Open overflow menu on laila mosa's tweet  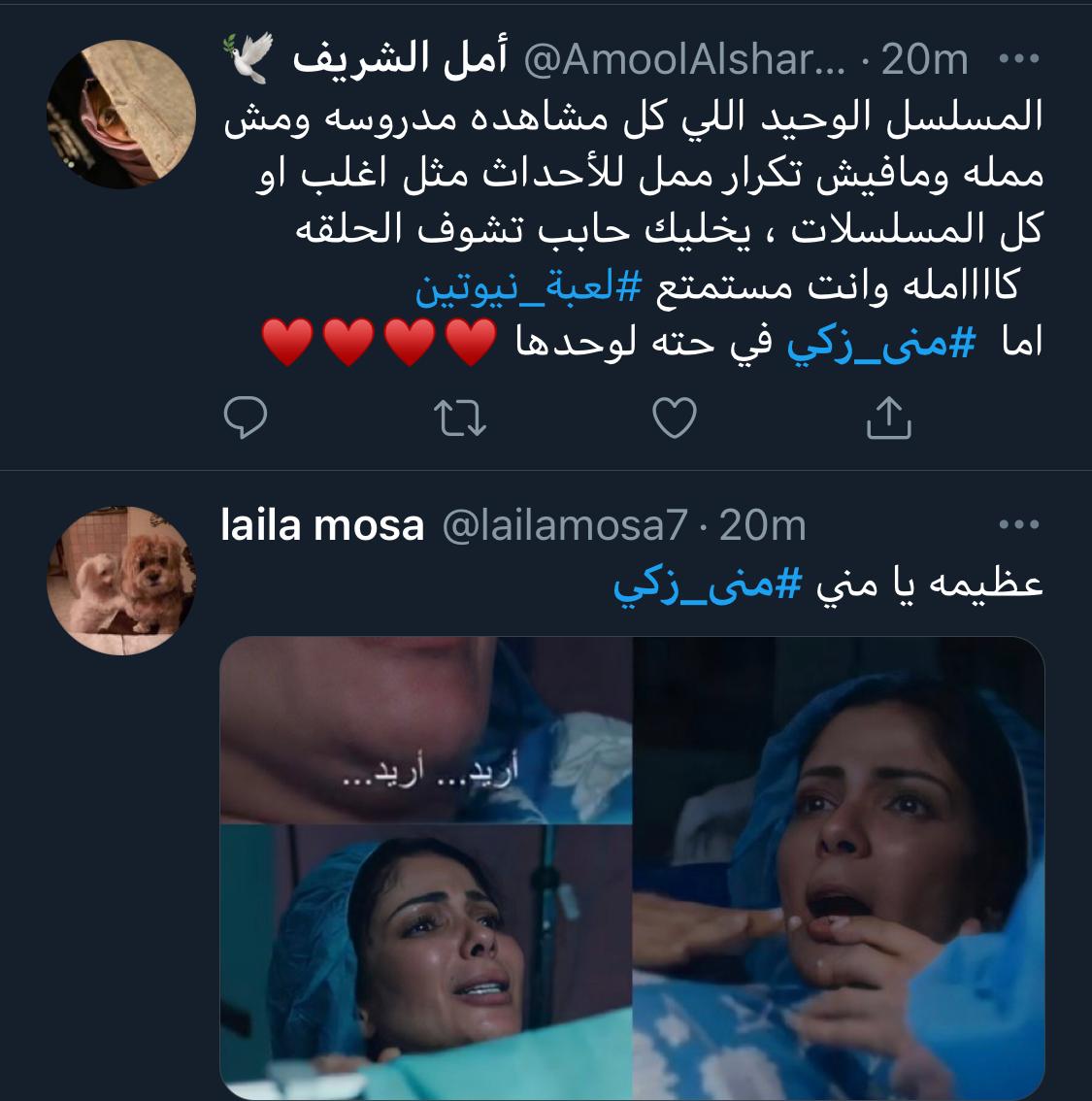point(1019,525)
